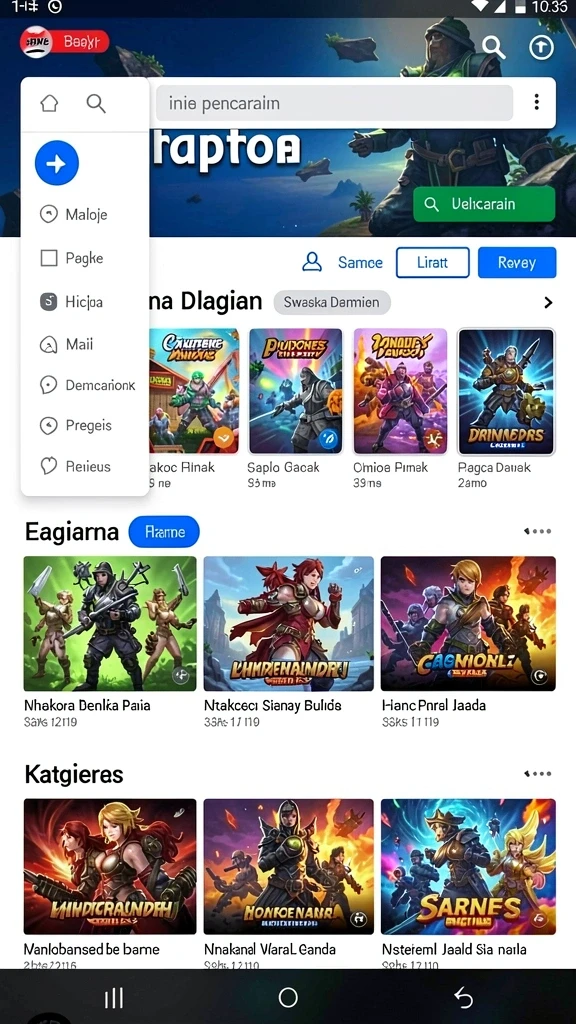The width and height of the screenshot is (576, 1024).
Task: Tap the blue Revey button
Action: (x=517, y=263)
